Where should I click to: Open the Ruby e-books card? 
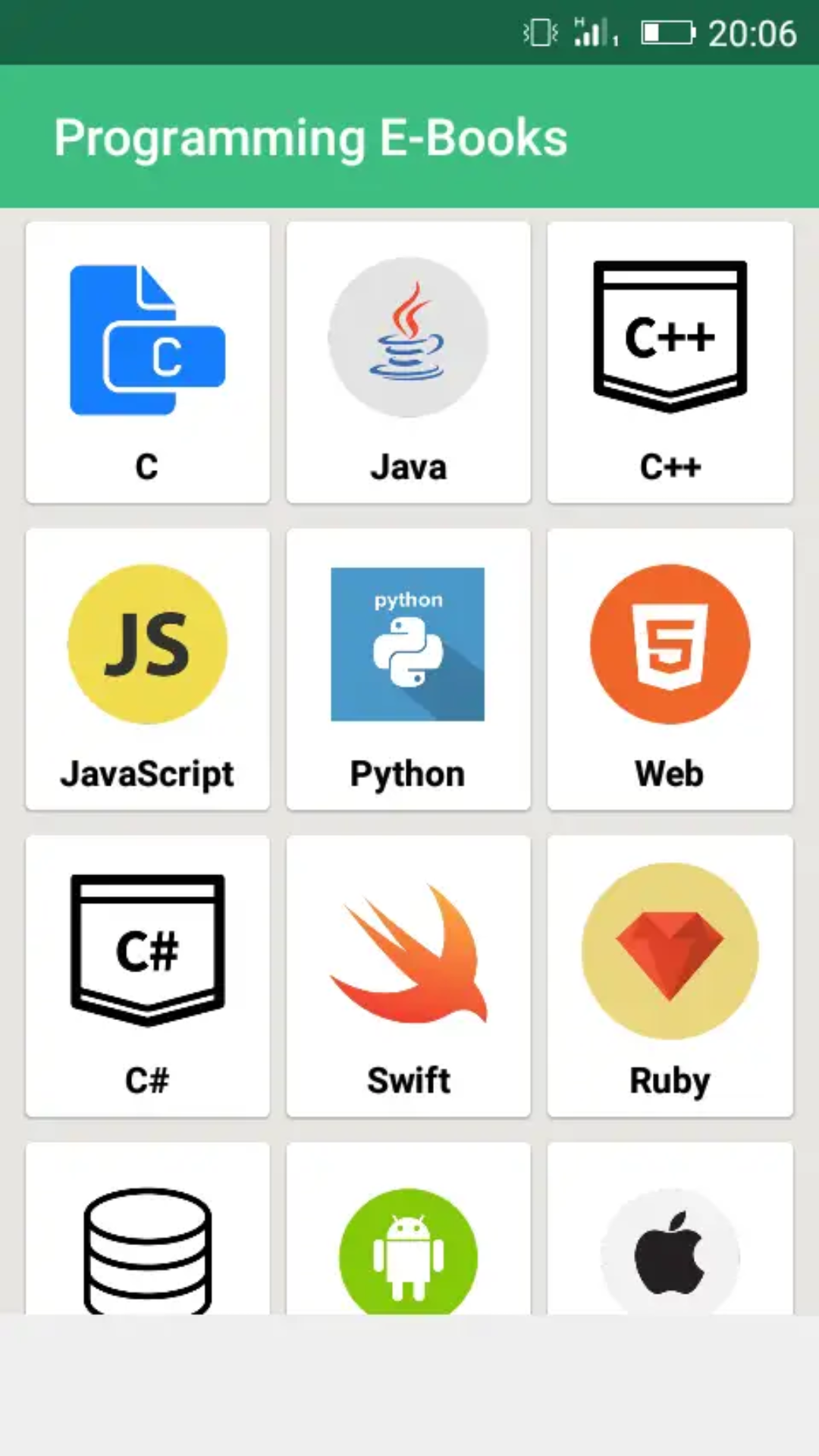[x=670, y=977]
